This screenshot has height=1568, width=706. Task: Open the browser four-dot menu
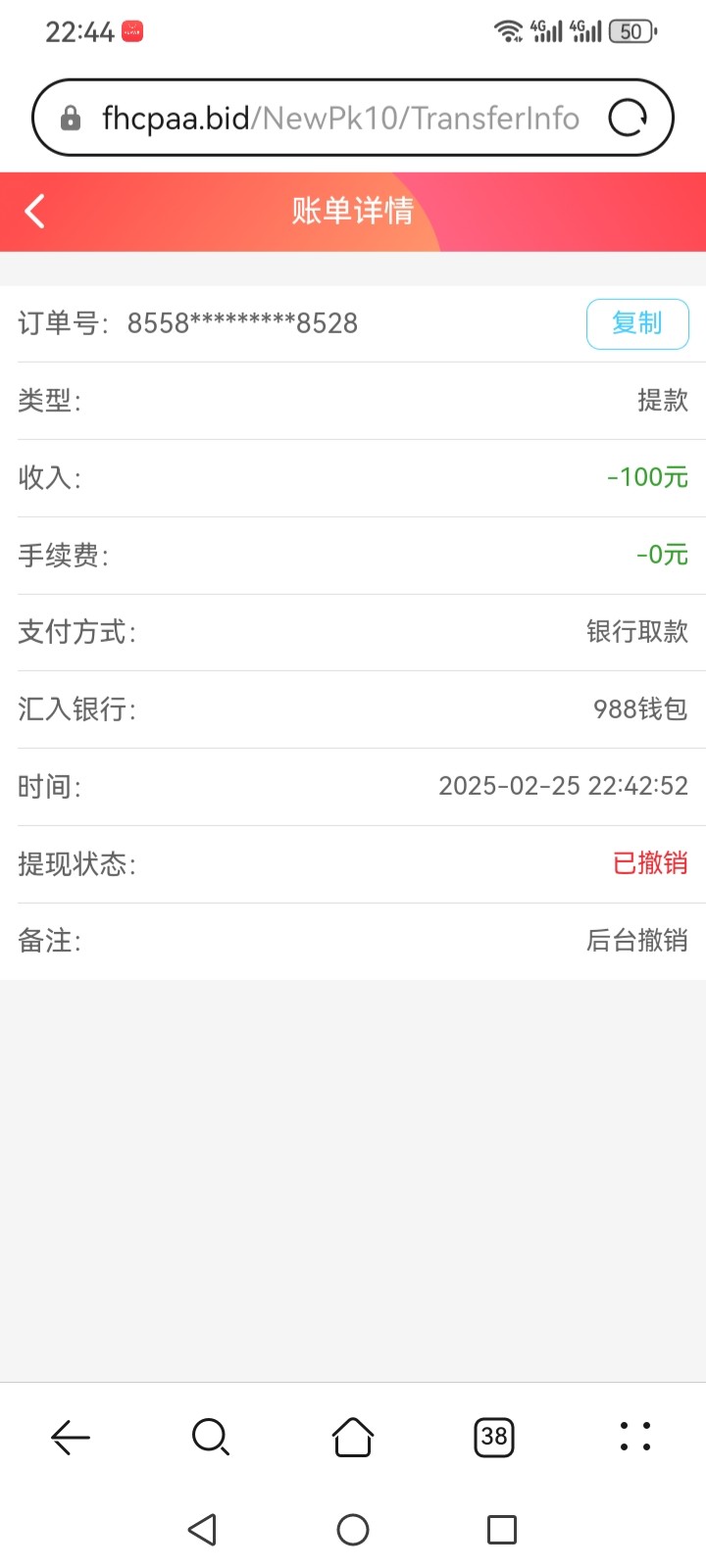click(x=635, y=1437)
